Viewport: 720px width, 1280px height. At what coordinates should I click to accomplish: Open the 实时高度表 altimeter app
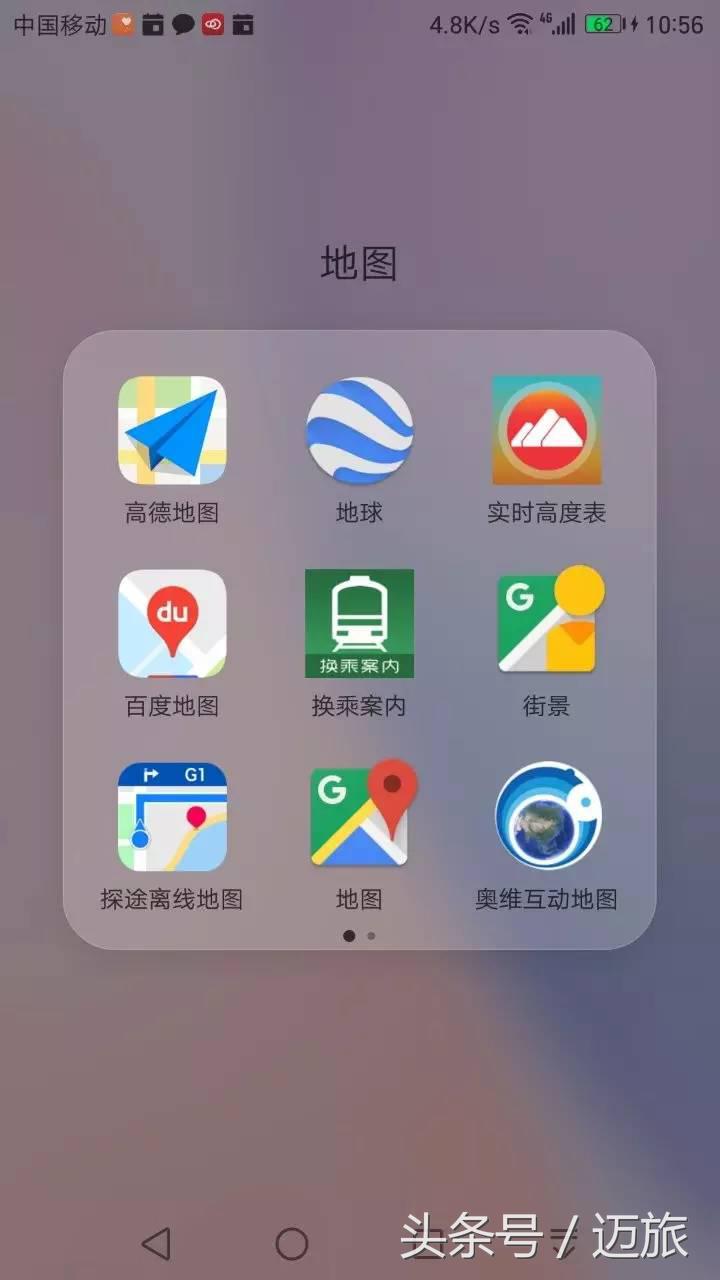pos(546,430)
